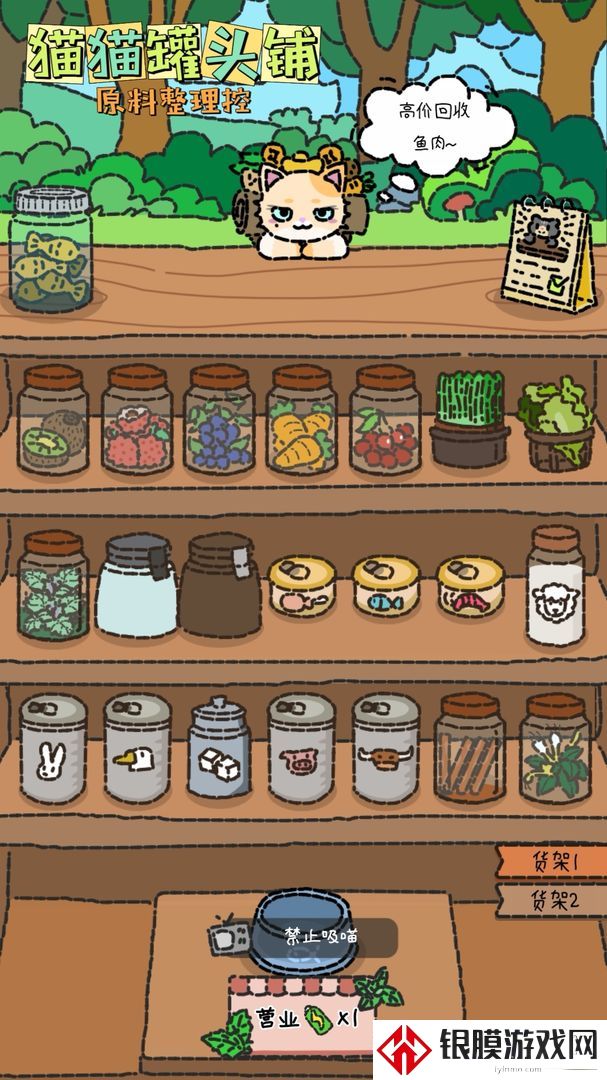Select the lettuce basket
The width and height of the screenshot is (607, 1080).
[557, 422]
